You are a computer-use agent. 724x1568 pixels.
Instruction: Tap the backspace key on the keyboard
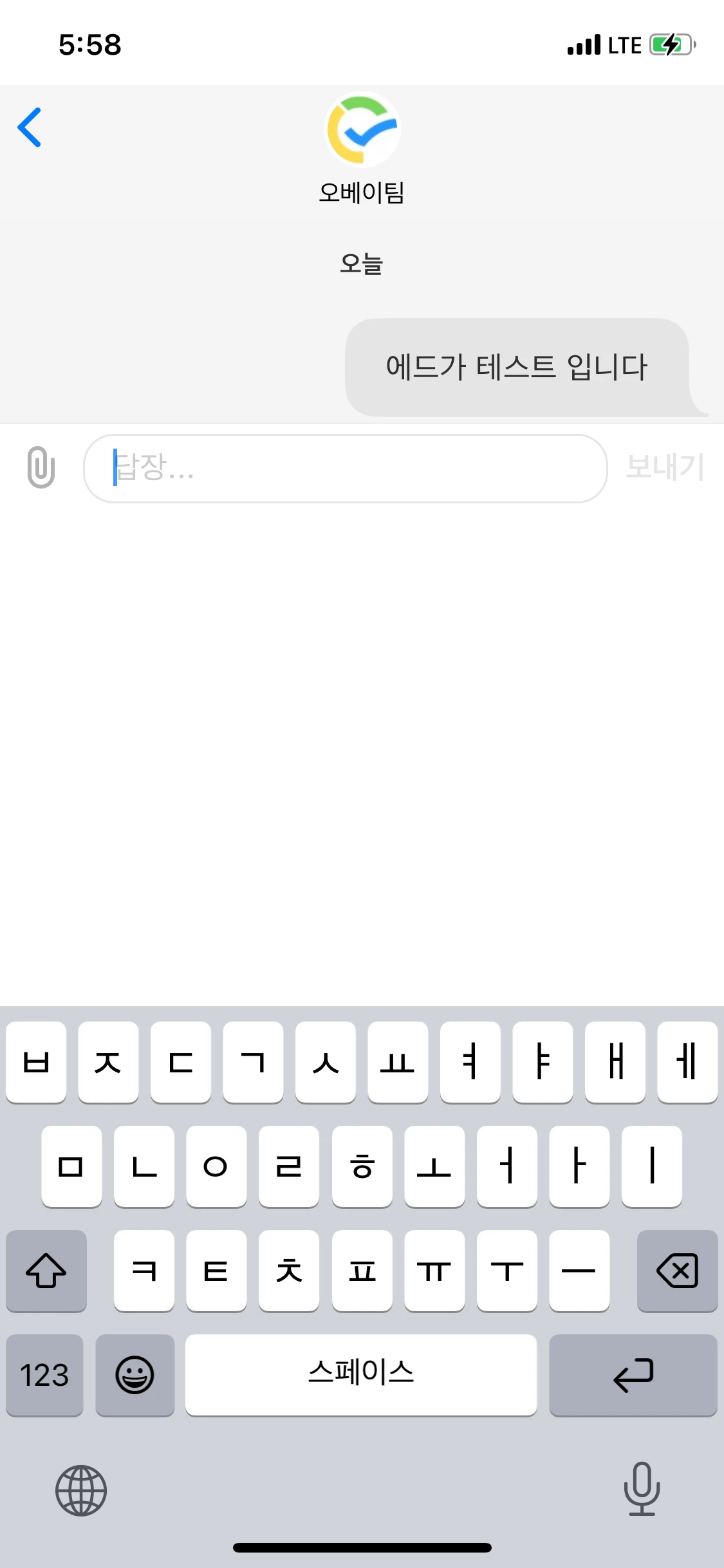click(677, 1271)
